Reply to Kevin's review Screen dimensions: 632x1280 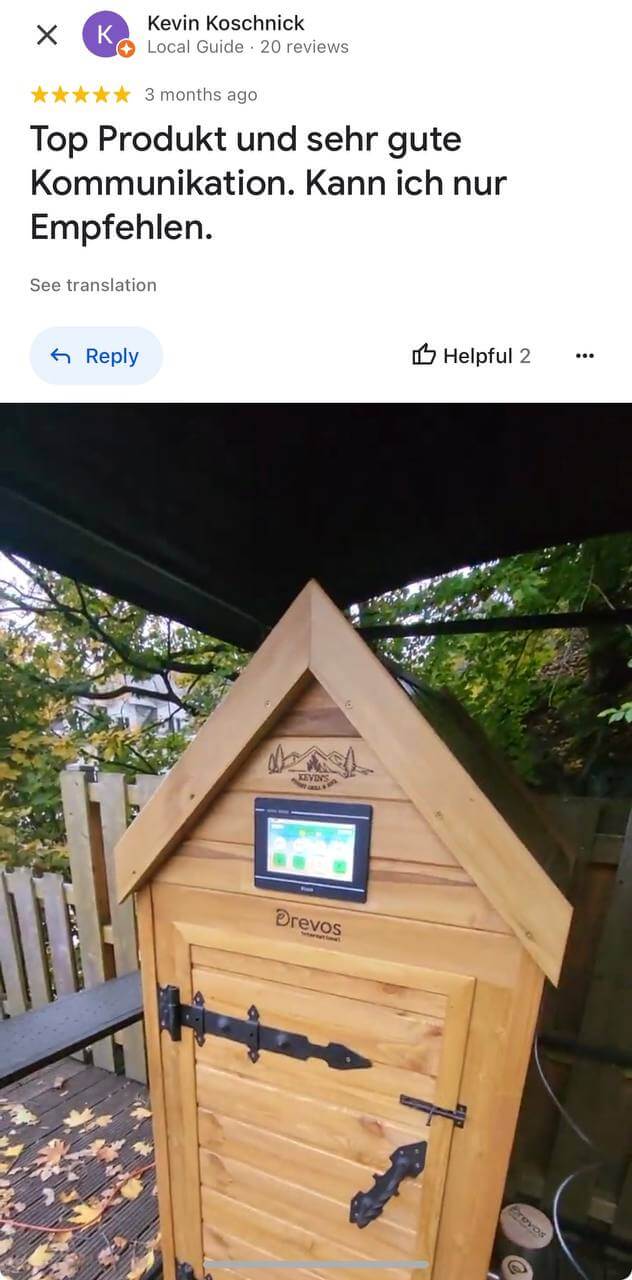[x=96, y=356]
